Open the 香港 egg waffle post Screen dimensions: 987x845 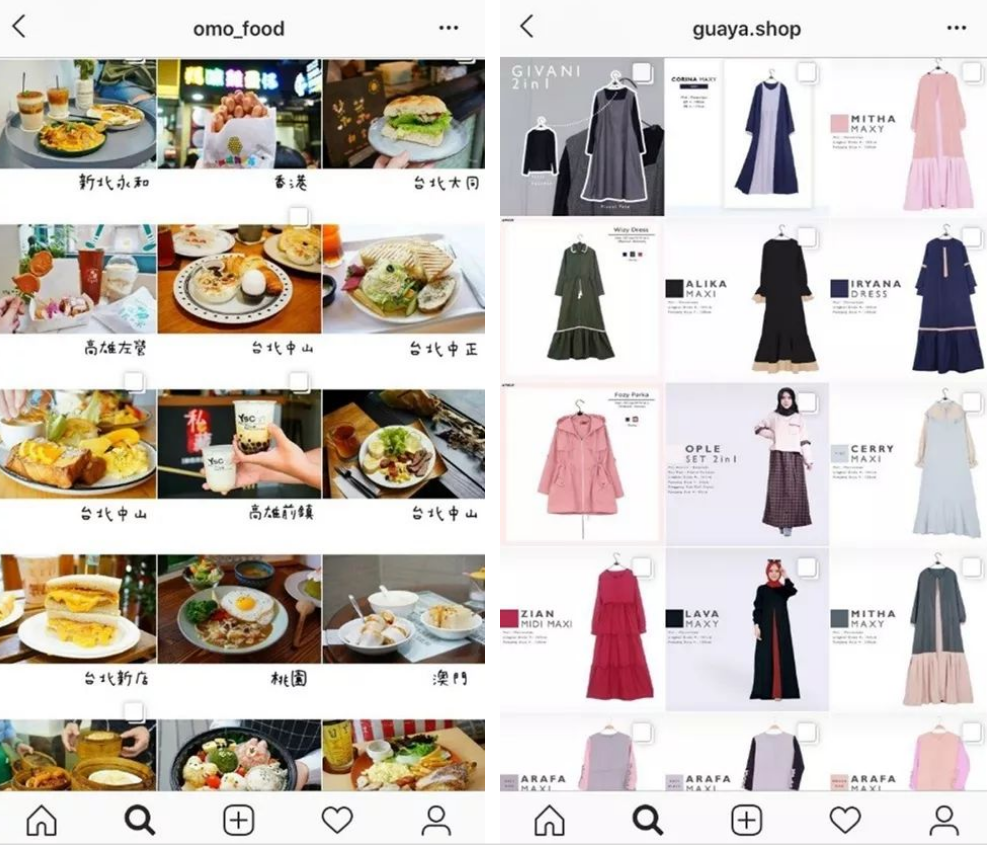[x=239, y=113]
